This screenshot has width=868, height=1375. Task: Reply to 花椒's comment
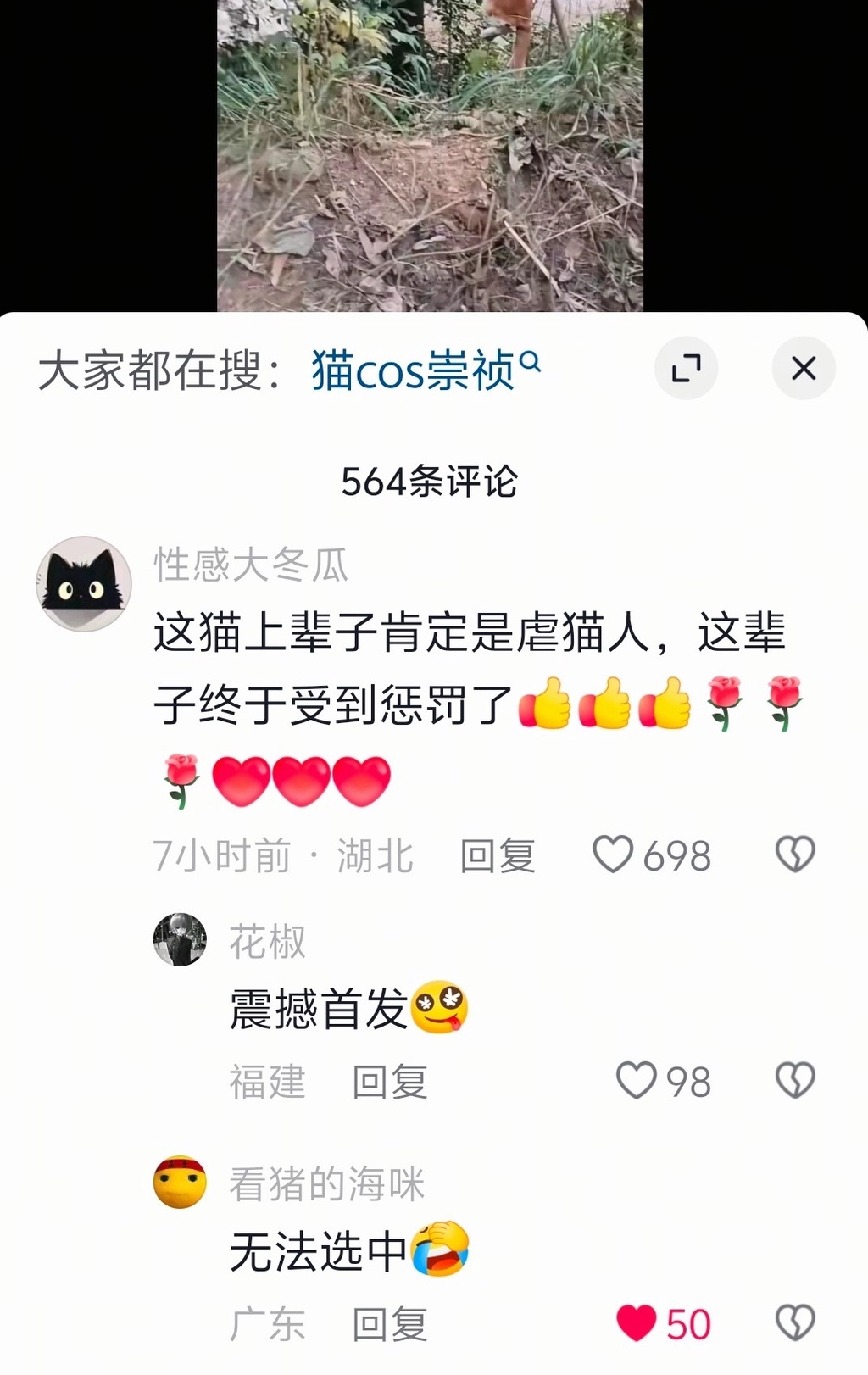(390, 1082)
